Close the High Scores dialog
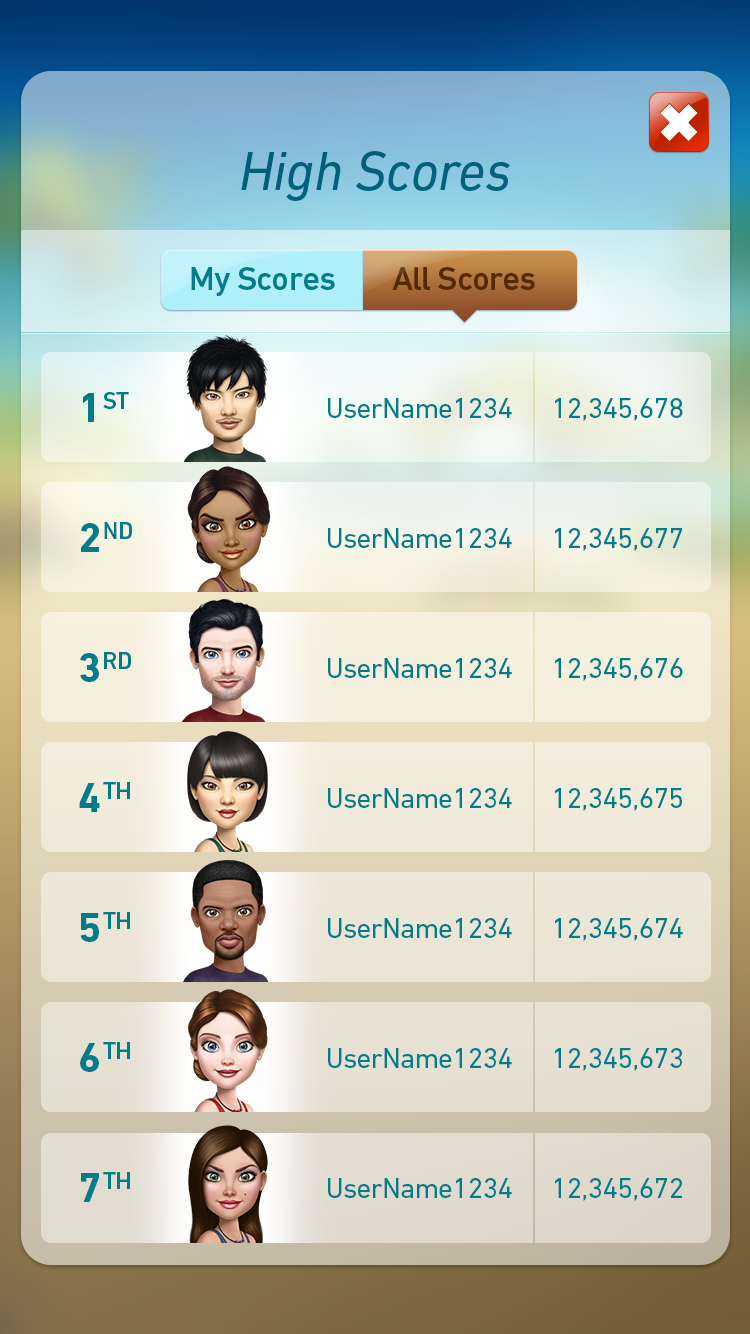 [x=679, y=123]
